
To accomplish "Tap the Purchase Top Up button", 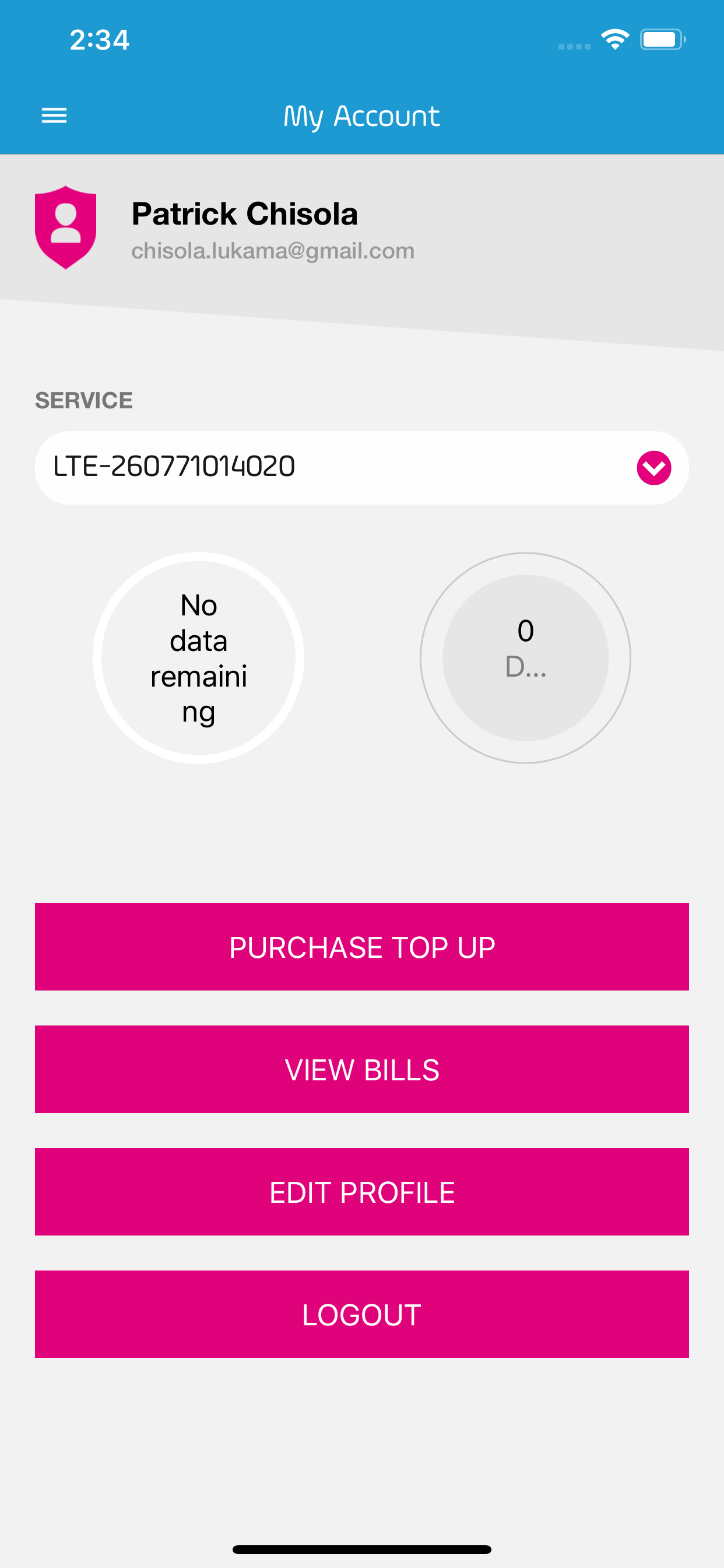I will pos(361,947).
